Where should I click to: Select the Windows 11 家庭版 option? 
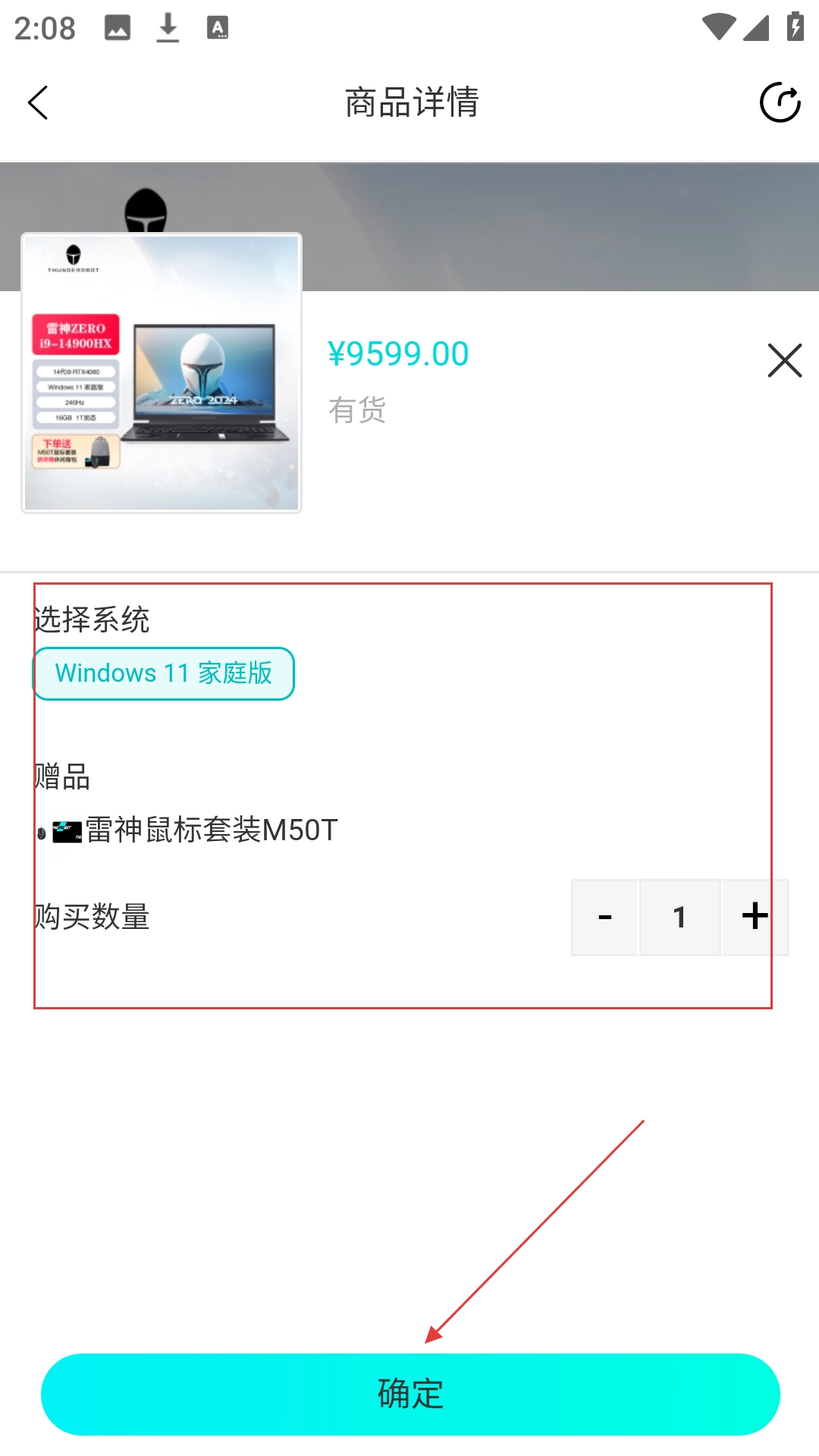(x=163, y=673)
